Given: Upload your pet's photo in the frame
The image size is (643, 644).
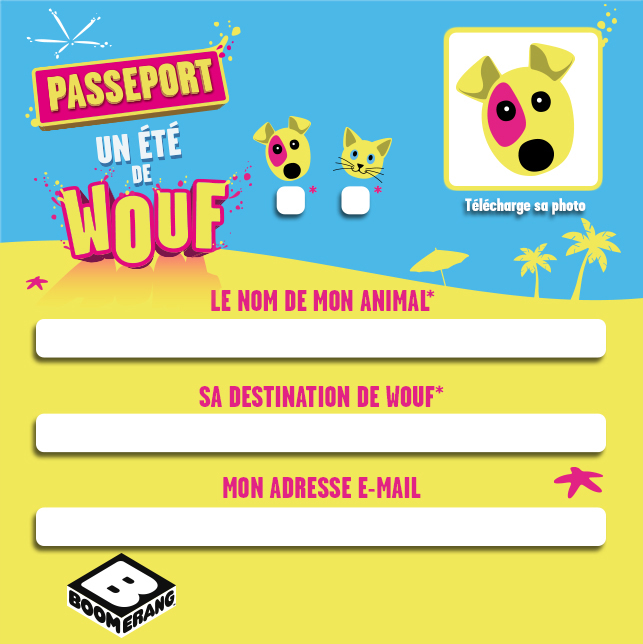Looking at the screenshot, I should click(523, 109).
